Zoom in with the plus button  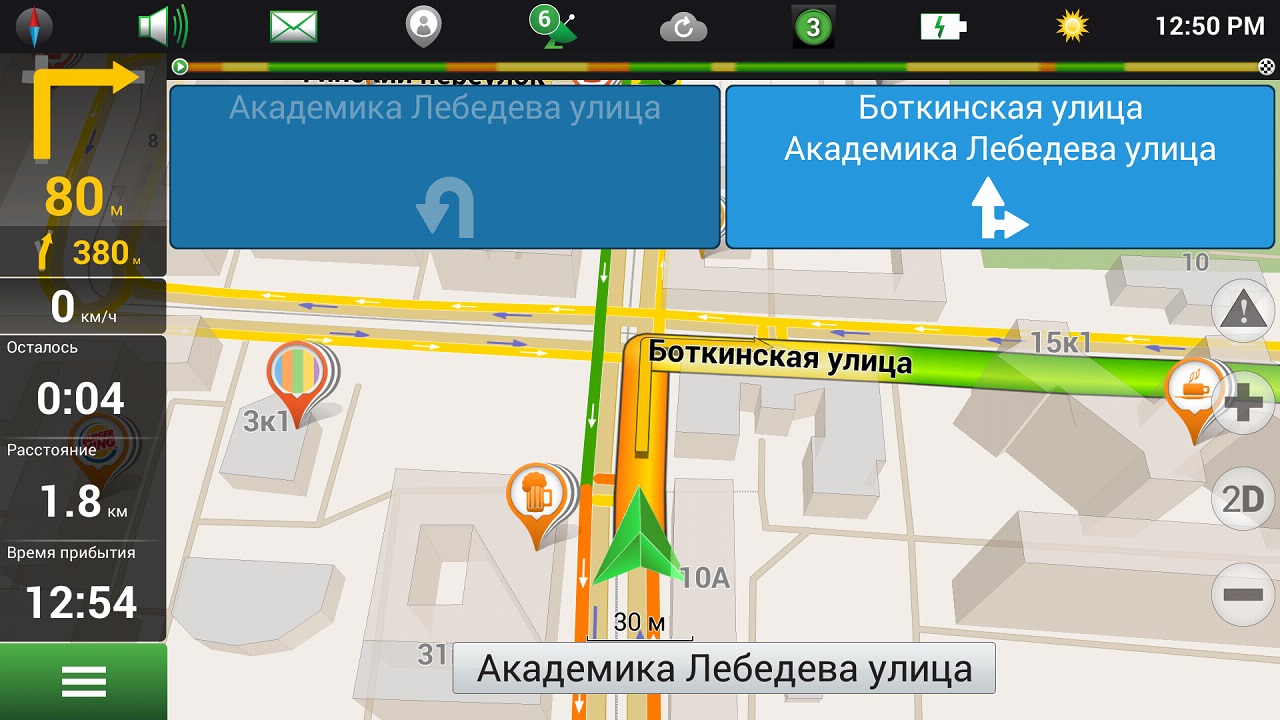pos(1243,404)
